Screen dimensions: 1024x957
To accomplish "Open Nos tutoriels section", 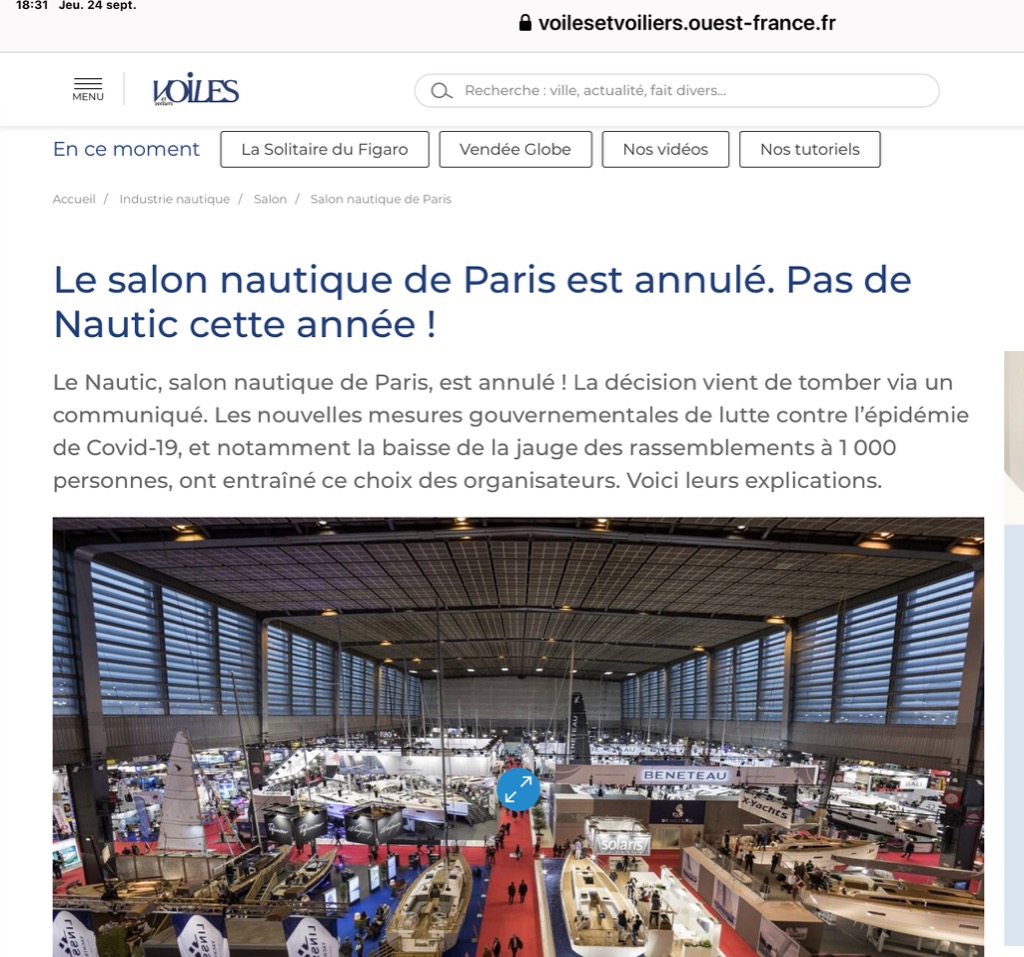I will pos(809,149).
